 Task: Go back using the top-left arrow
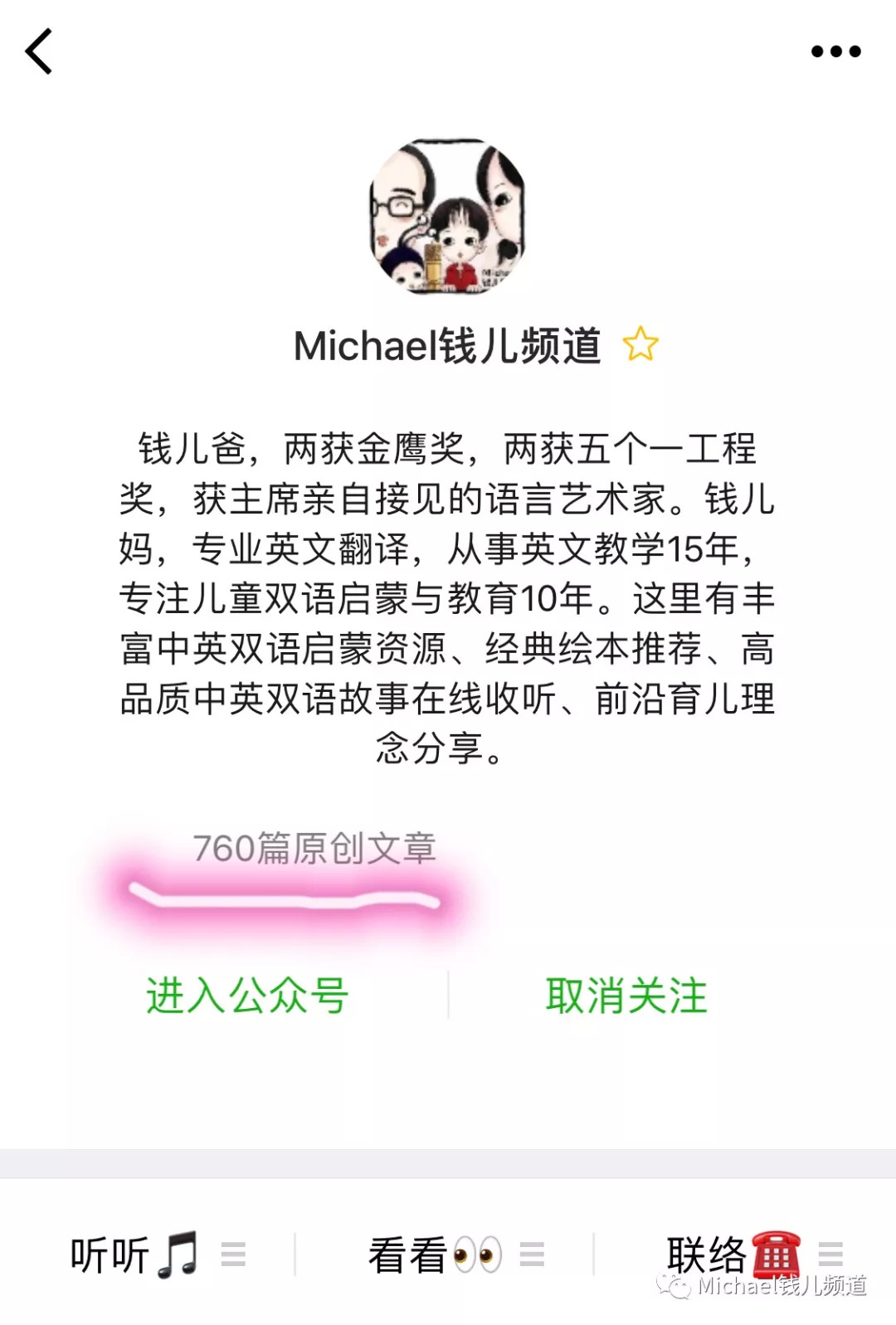pos(39,51)
